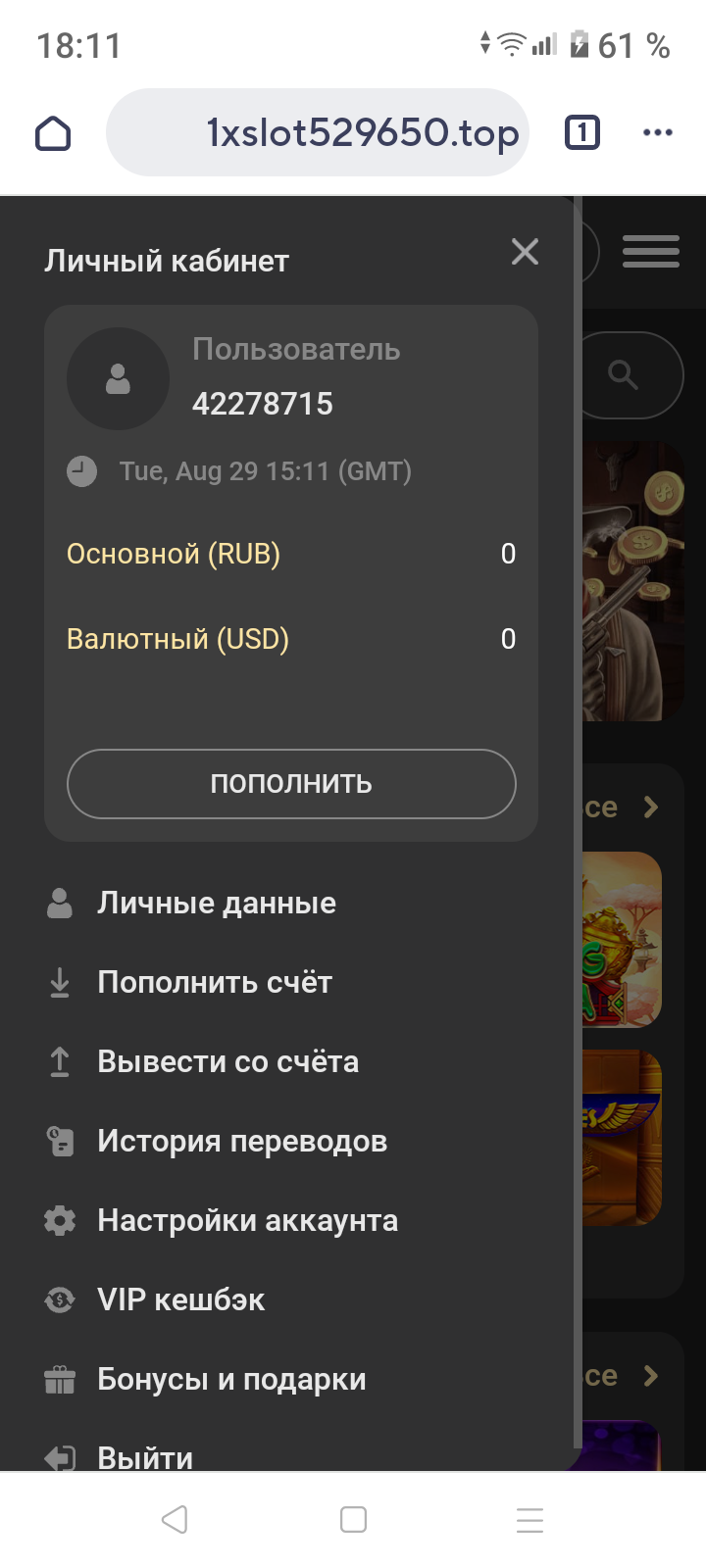The height and width of the screenshot is (1568, 706).
Task: Open browser overflow menu
Action: point(657,132)
